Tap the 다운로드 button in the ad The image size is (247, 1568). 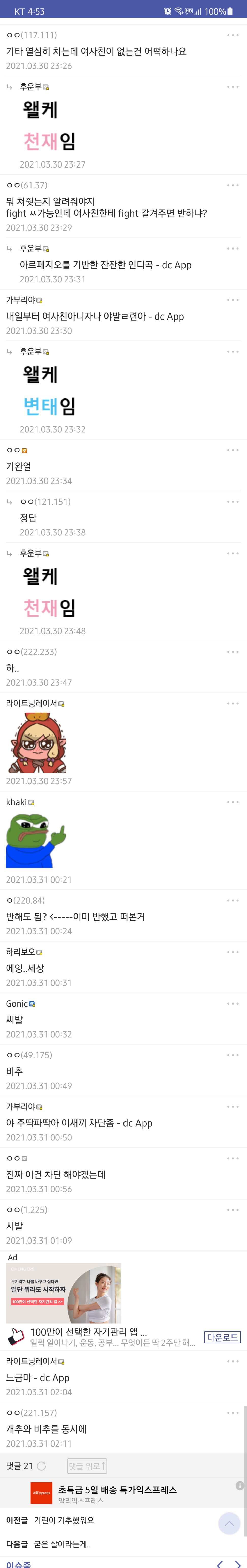tap(222, 1337)
